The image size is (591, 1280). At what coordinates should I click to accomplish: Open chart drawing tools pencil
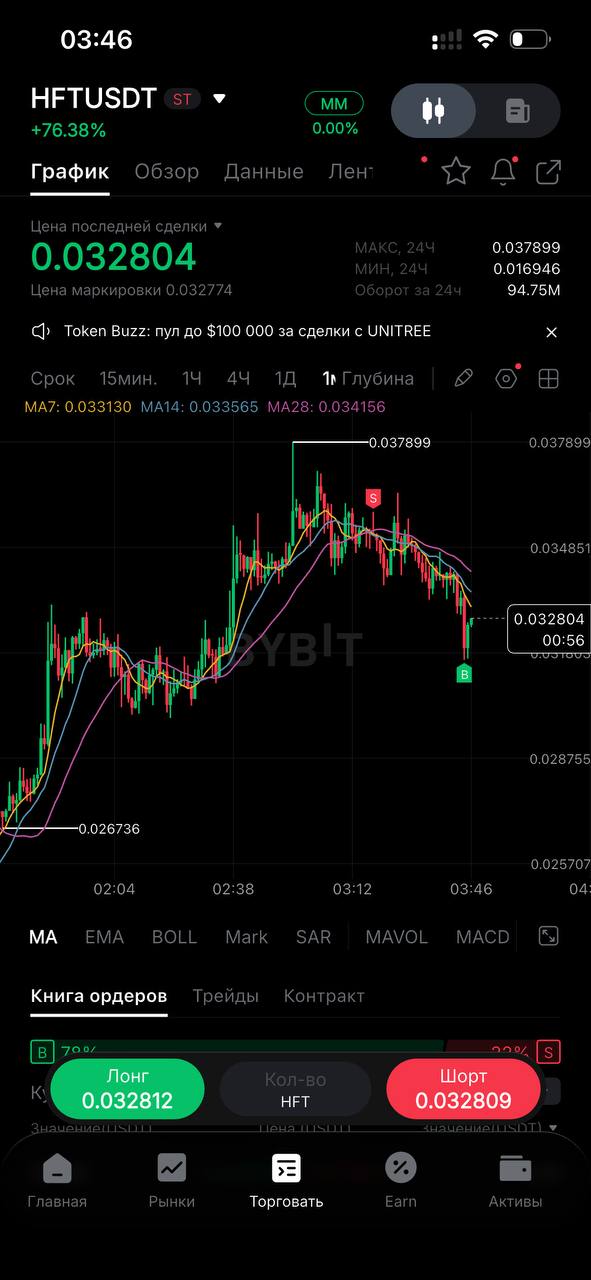click(463, 379)
